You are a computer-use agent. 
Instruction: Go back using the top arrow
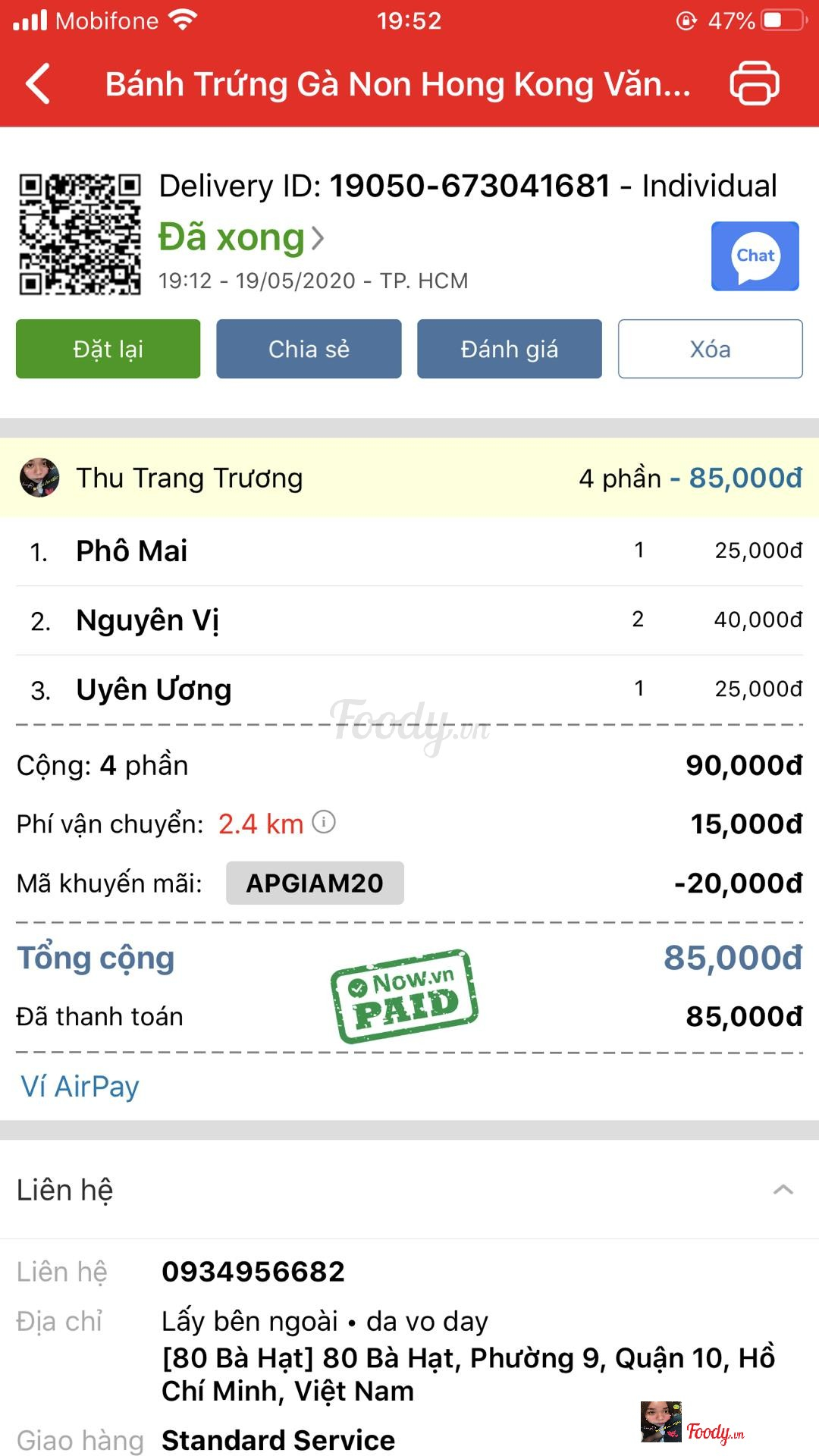tap(38, 83)
